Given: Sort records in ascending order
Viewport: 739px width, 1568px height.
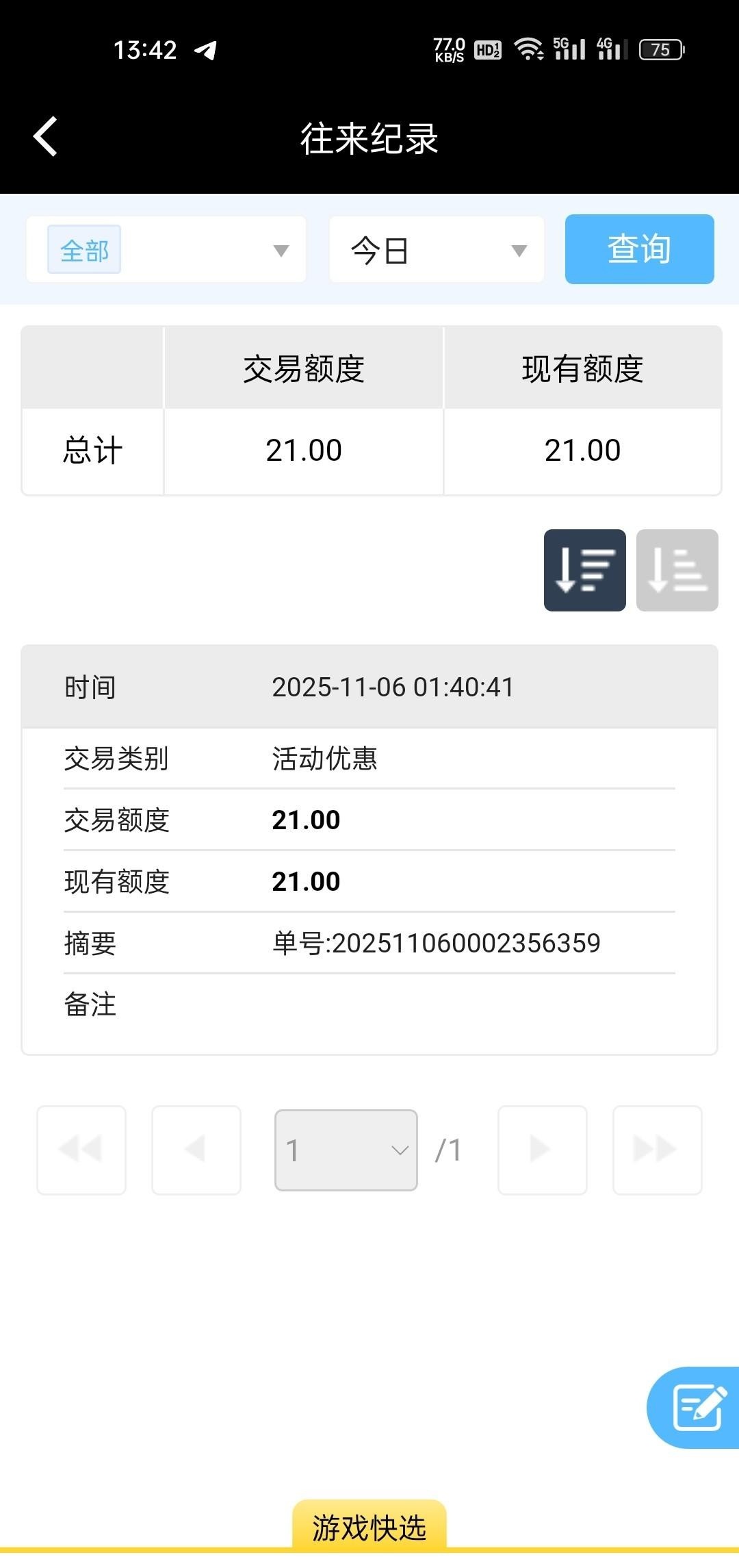Looking at the screenshot, I should pyautogui.click(x=677, y=570).
